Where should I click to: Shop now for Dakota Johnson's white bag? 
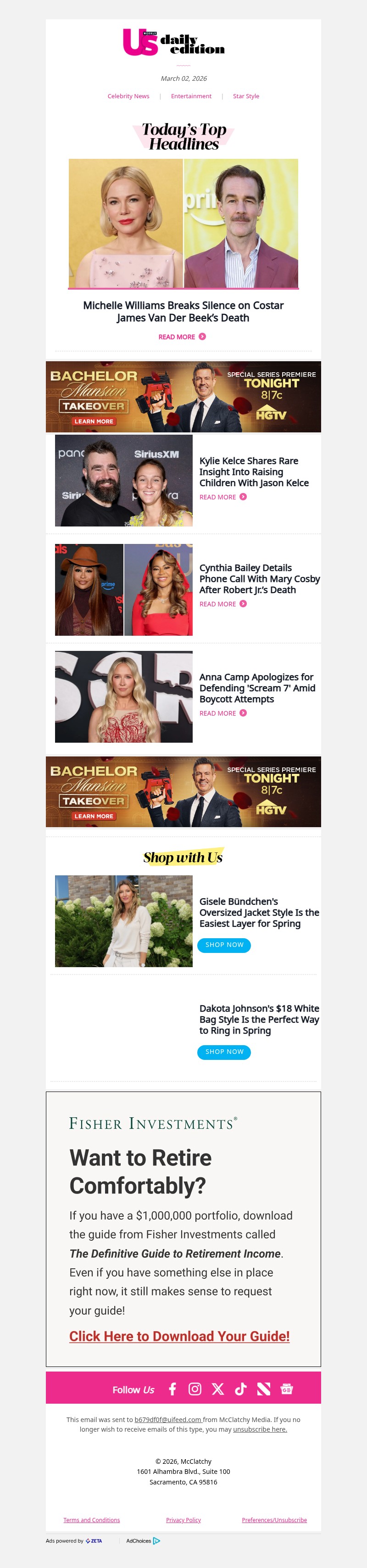[224, 1051]
